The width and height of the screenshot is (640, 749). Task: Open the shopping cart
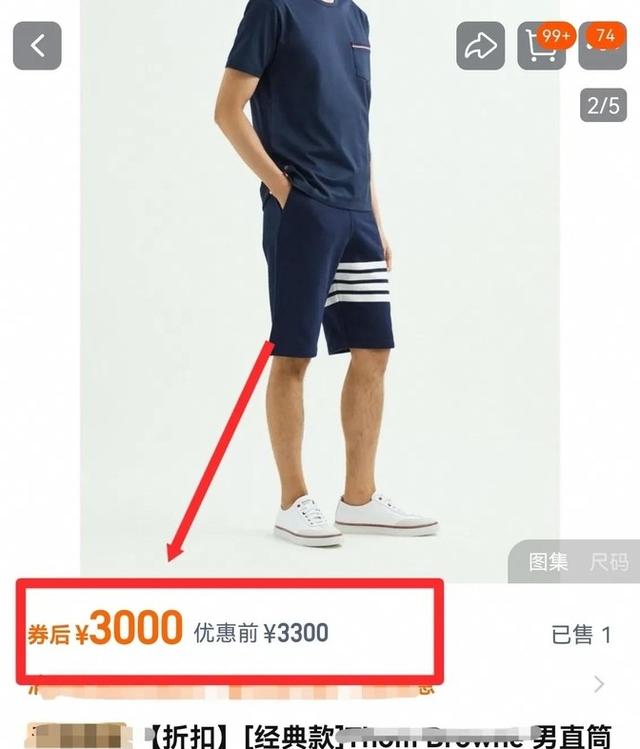[x=541, y=46]
